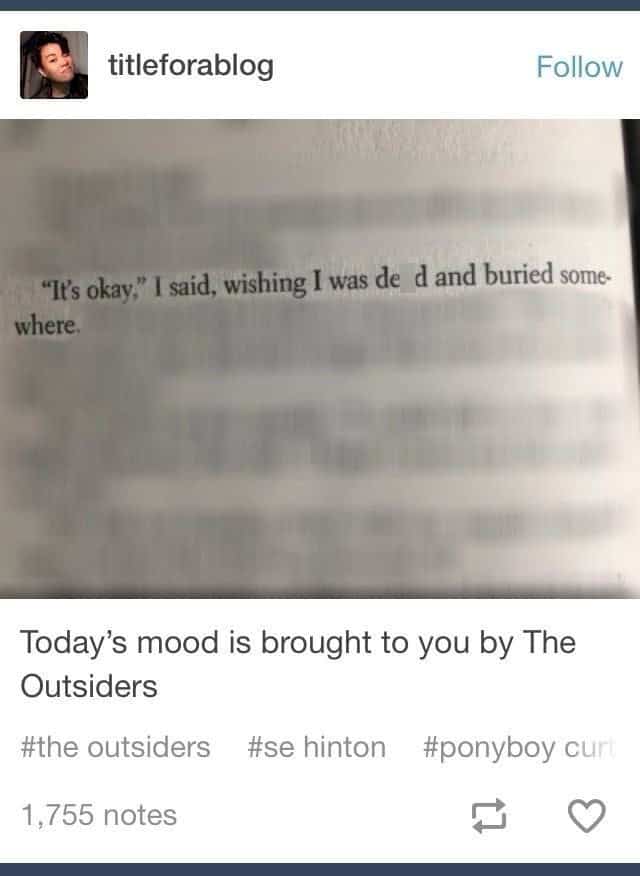This screenshot has height=876, width=640.
Task: Open the book page photo
Action: pos(320,358)
